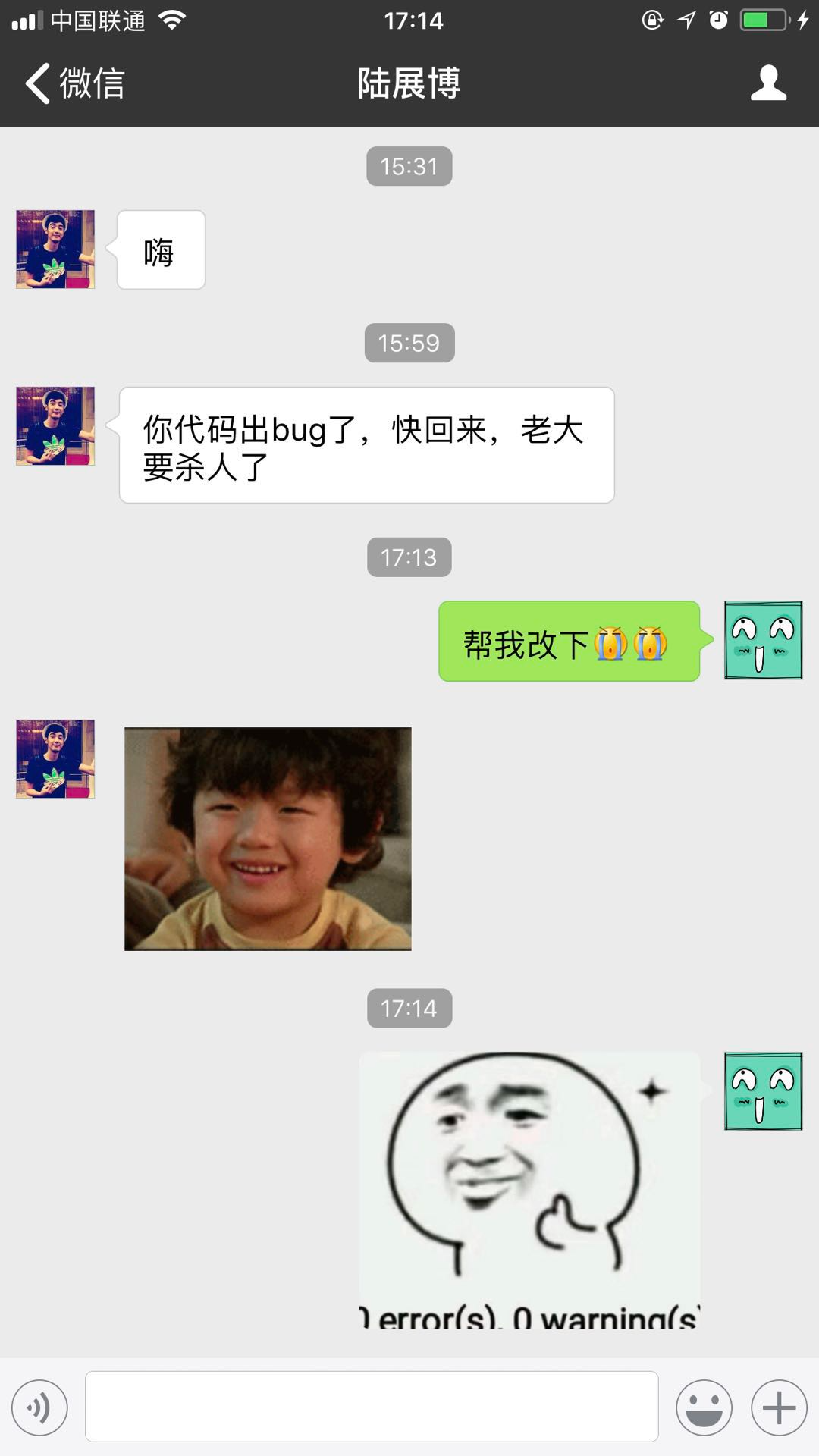View the smiling child image message
Screen dimensions: 819x1456
(268, 839)
